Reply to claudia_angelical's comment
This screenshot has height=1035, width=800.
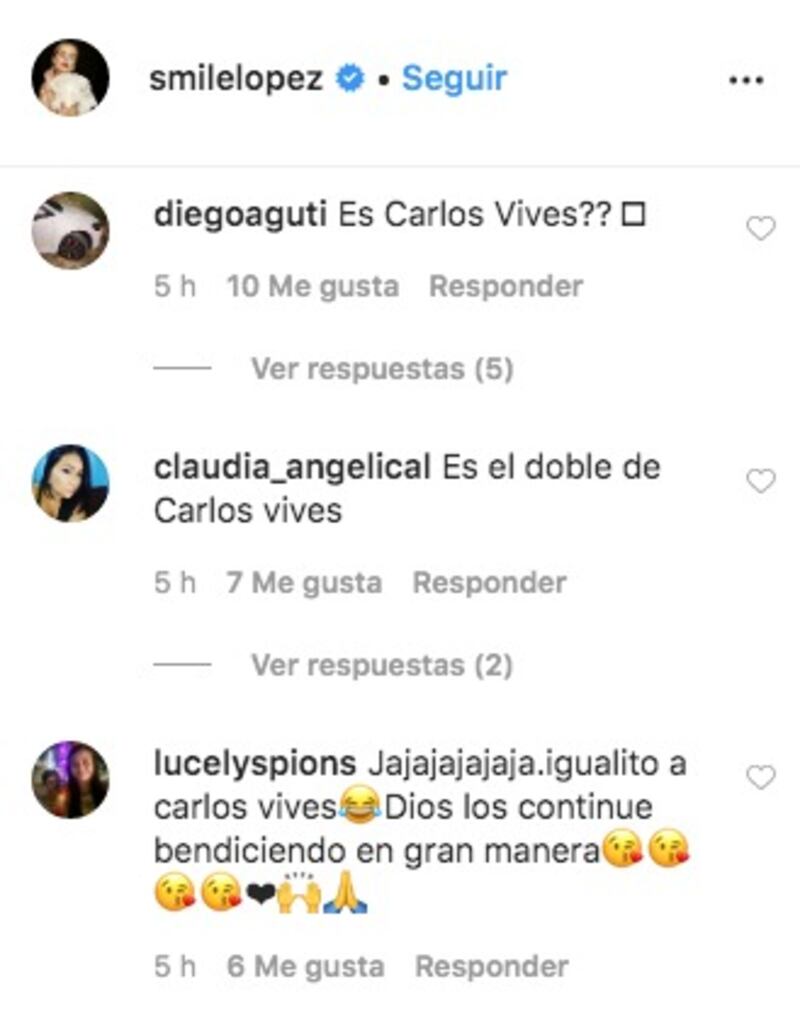click(x=489, y=582)
